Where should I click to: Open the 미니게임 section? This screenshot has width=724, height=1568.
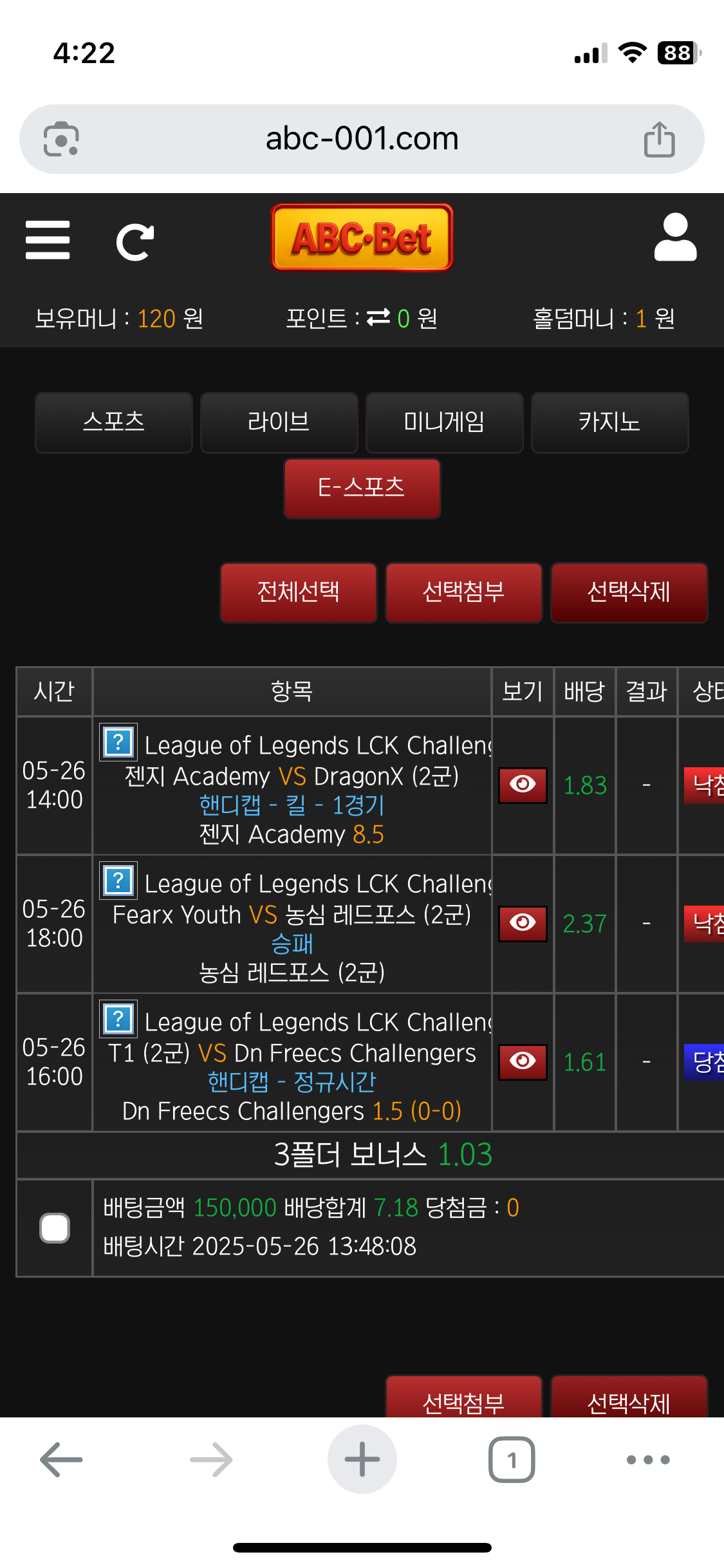[444, 422]
